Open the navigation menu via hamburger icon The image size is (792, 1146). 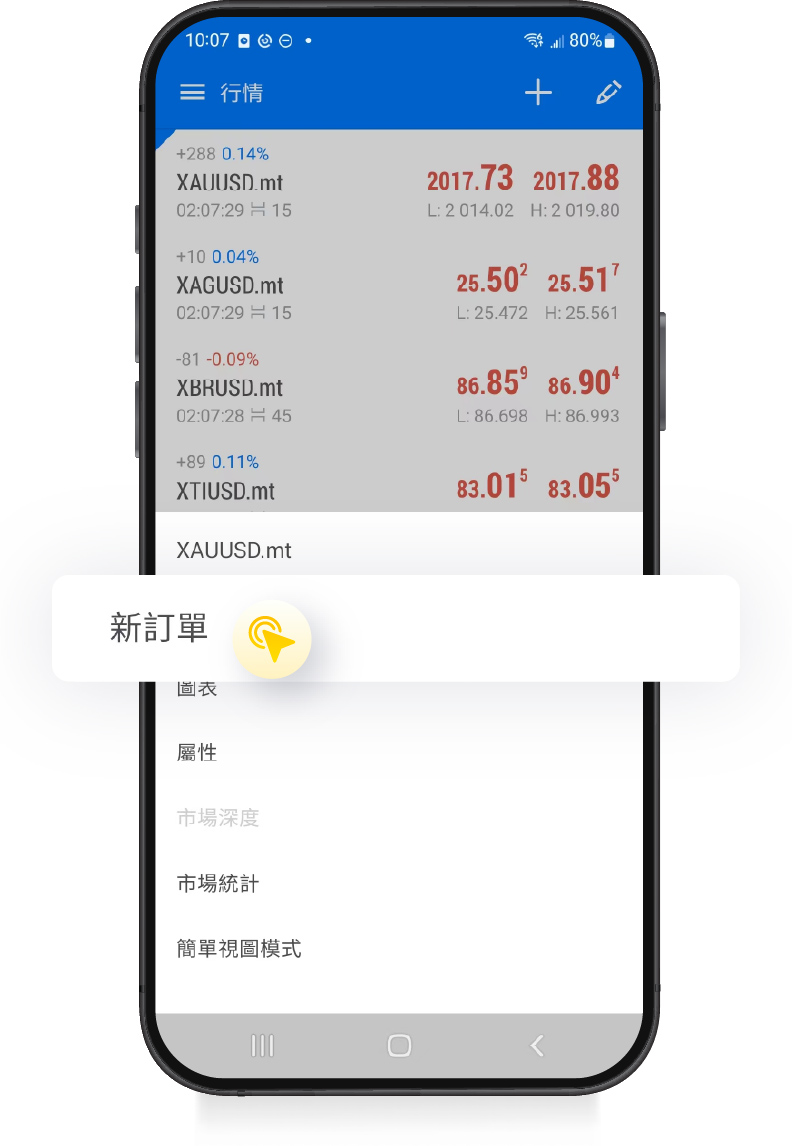(192, 92)
